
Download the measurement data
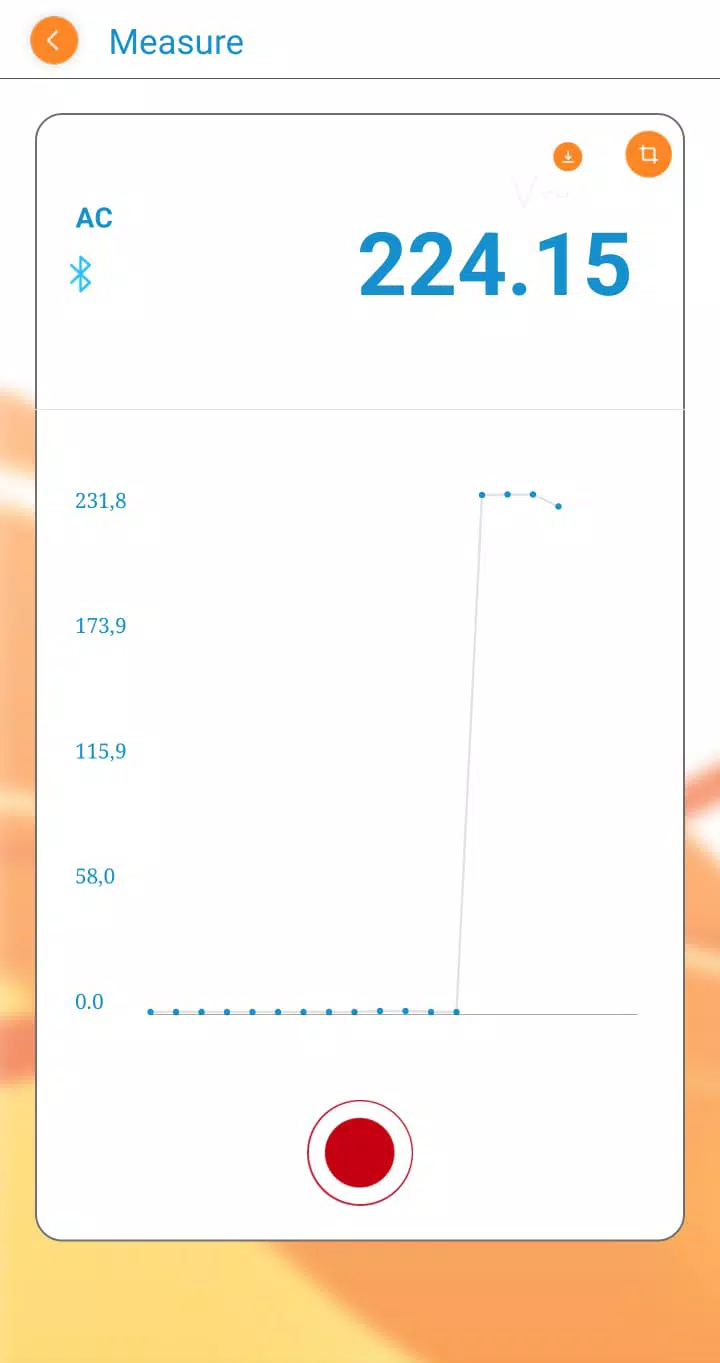click(568, 156)
